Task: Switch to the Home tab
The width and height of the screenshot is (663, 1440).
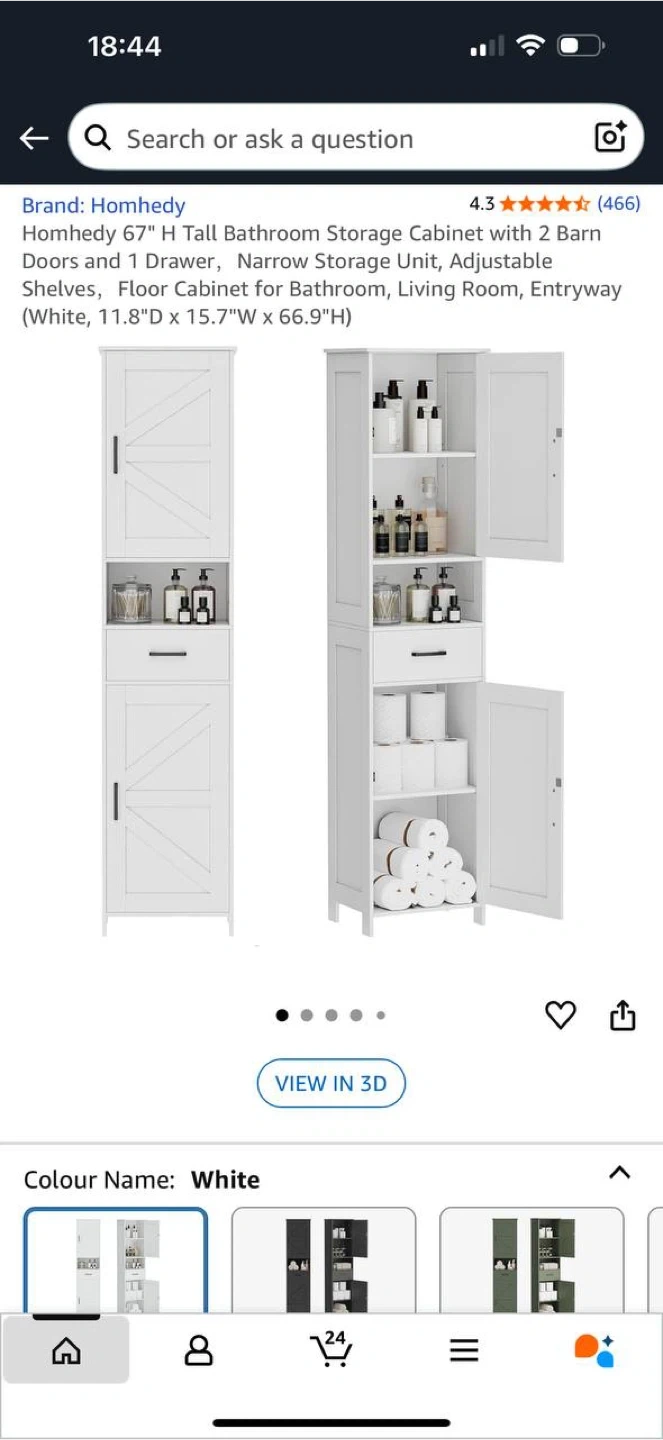Action: click(66, 1351)
